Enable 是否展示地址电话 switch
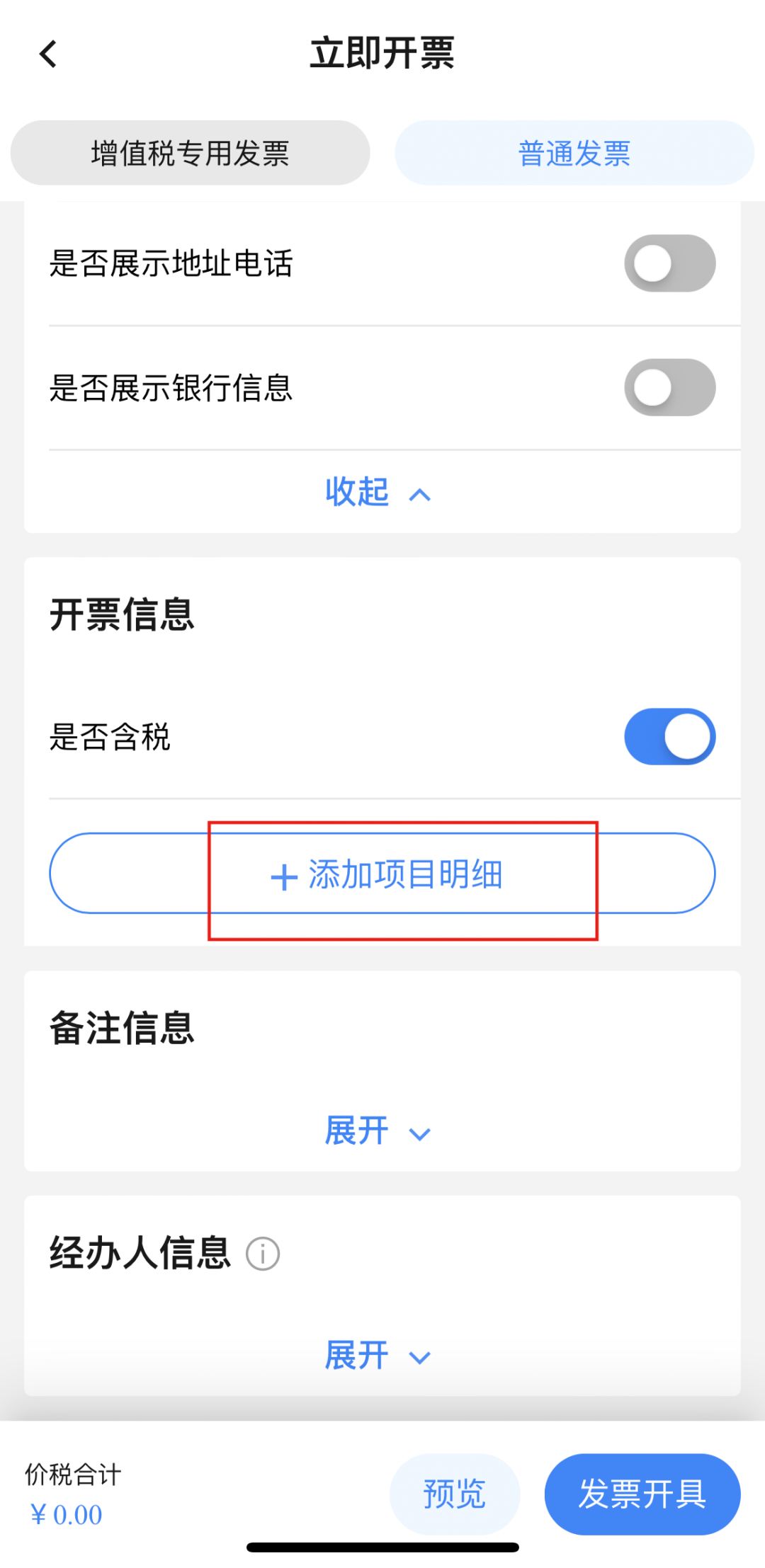 pyautogui.click(x=669, y=263)
